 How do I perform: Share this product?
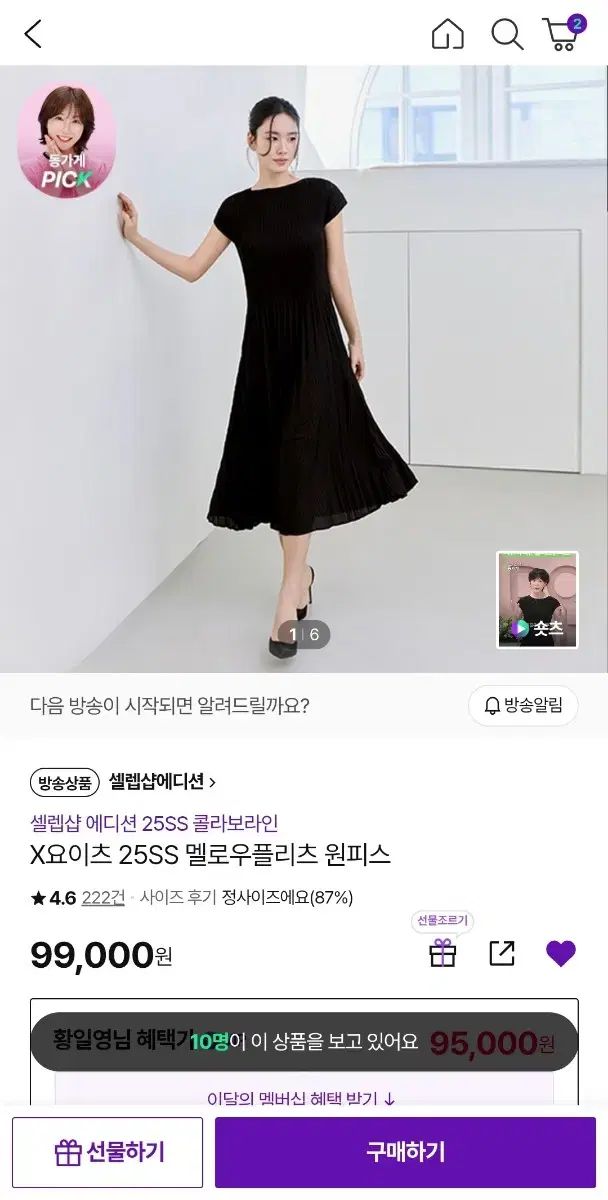pos(502,954)
